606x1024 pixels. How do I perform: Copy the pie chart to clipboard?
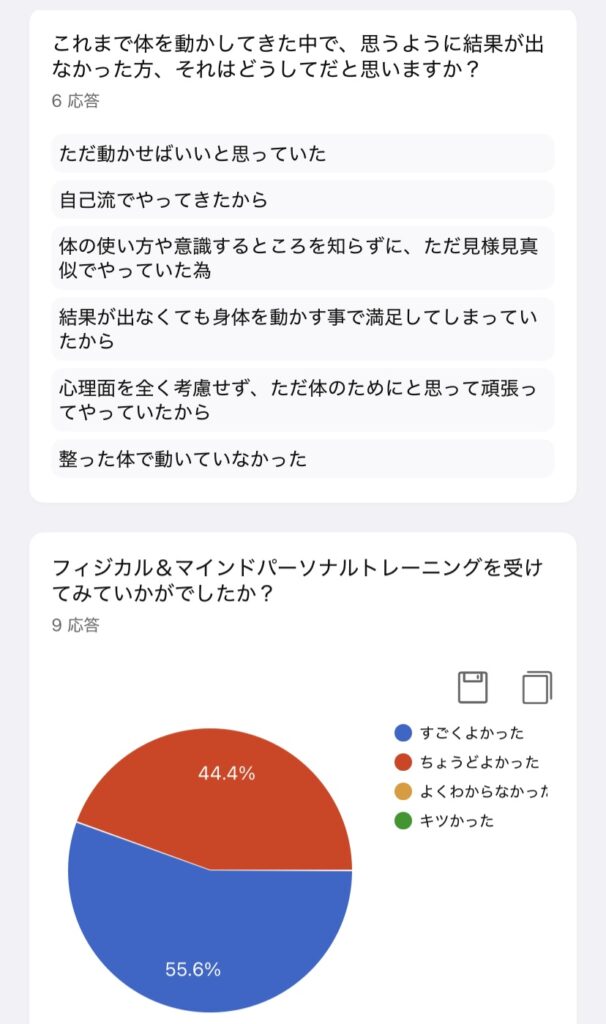coord(537,687)
